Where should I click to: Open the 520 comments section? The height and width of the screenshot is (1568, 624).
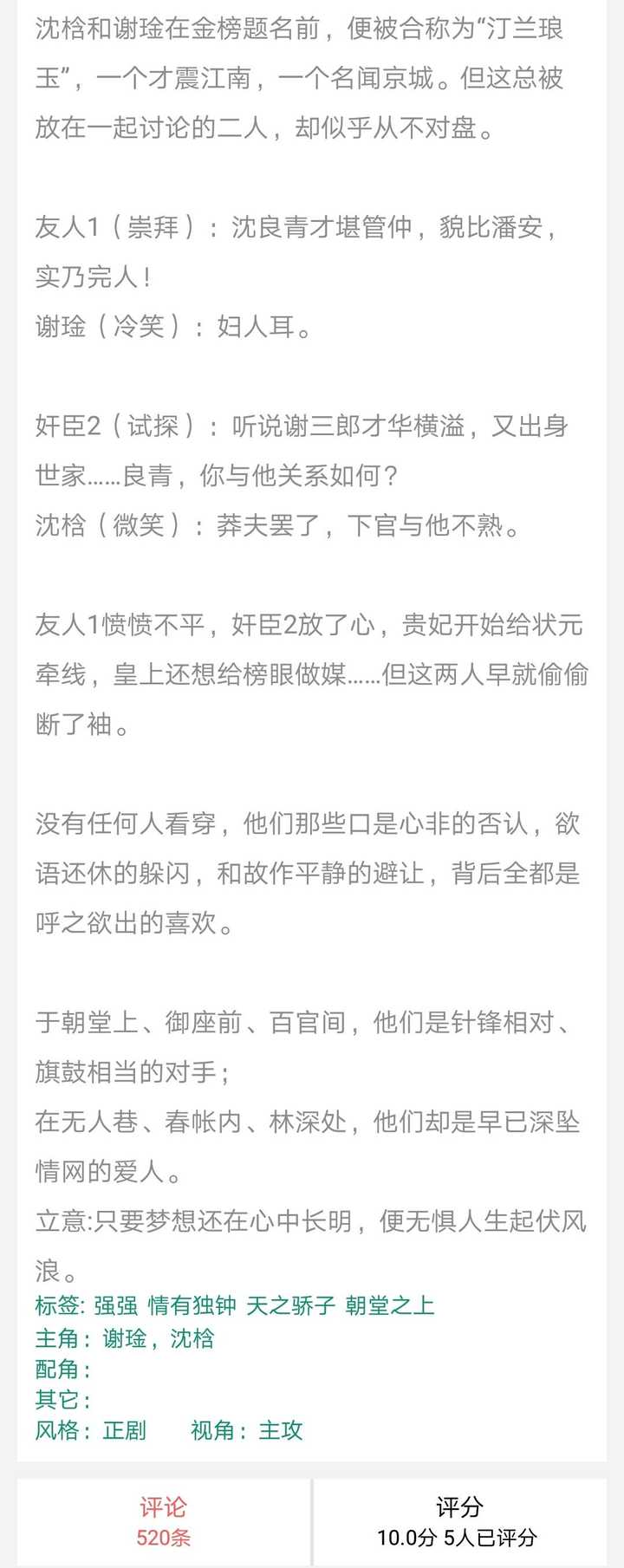point(164,1521)
